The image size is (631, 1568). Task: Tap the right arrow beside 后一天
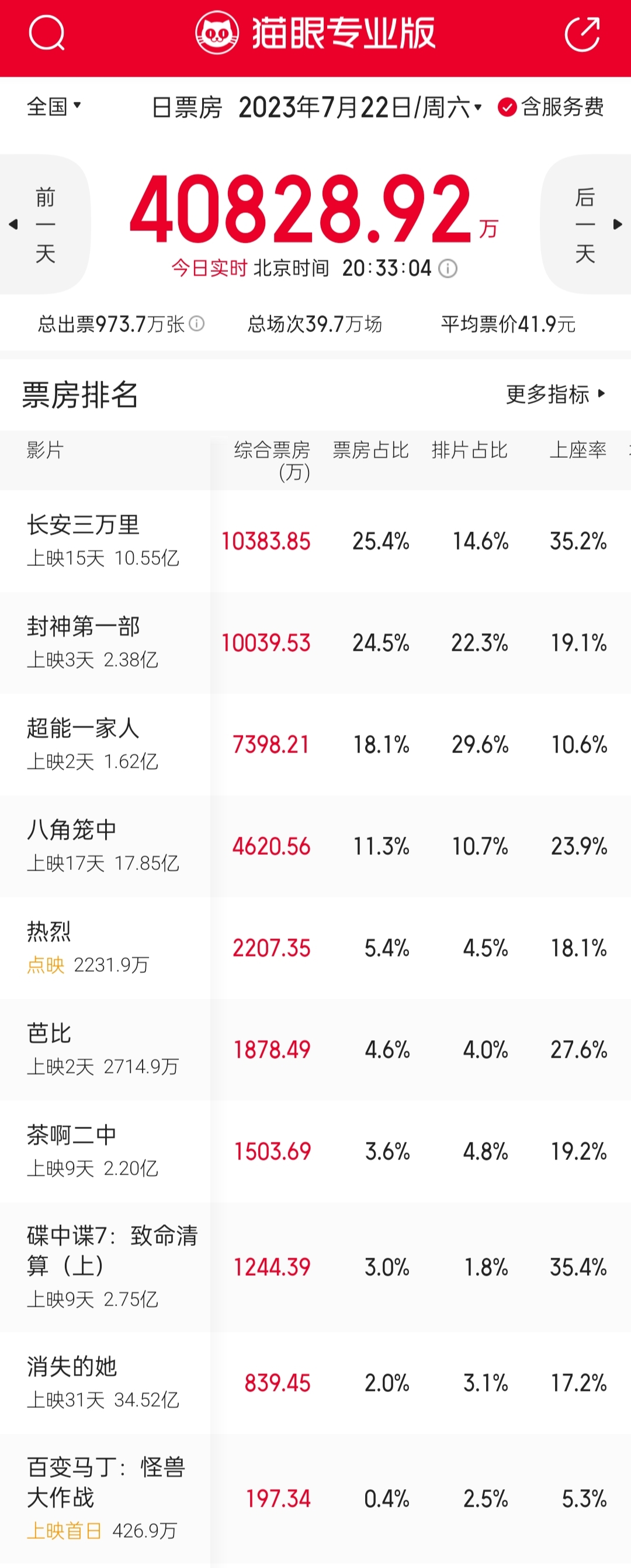(x=617, y=222)
